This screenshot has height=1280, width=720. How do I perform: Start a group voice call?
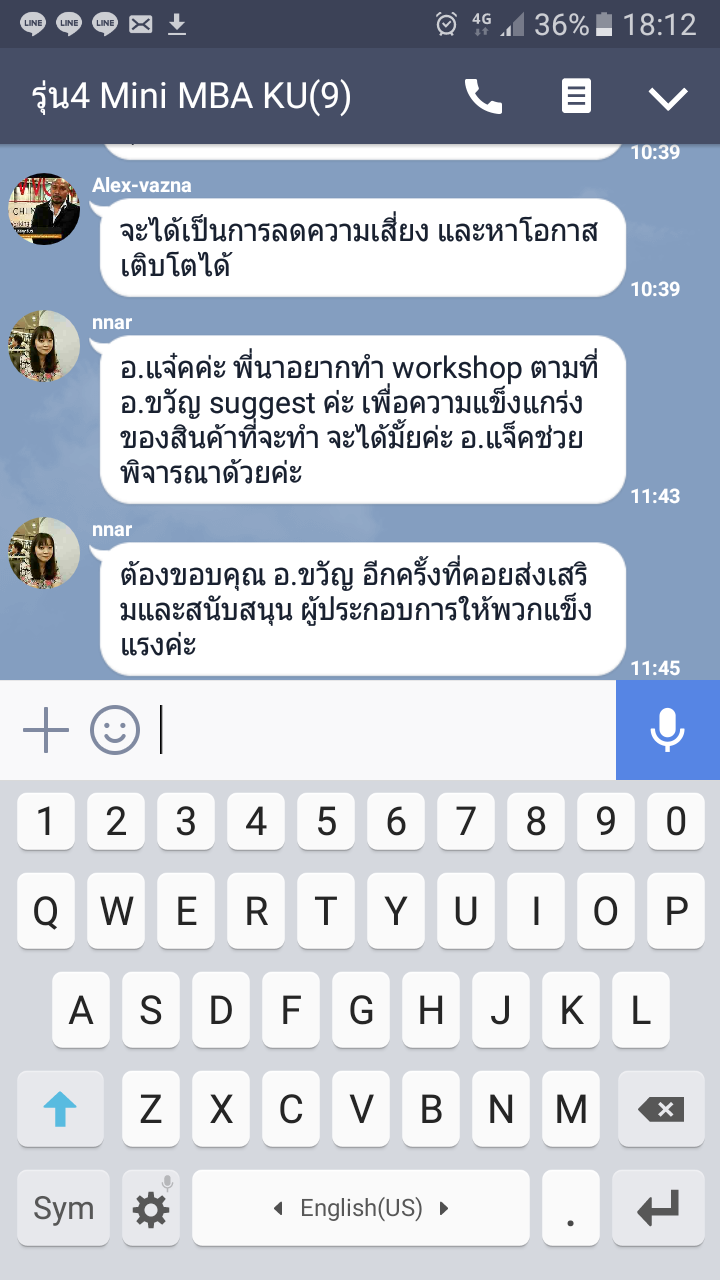click(x=483, y=97)
